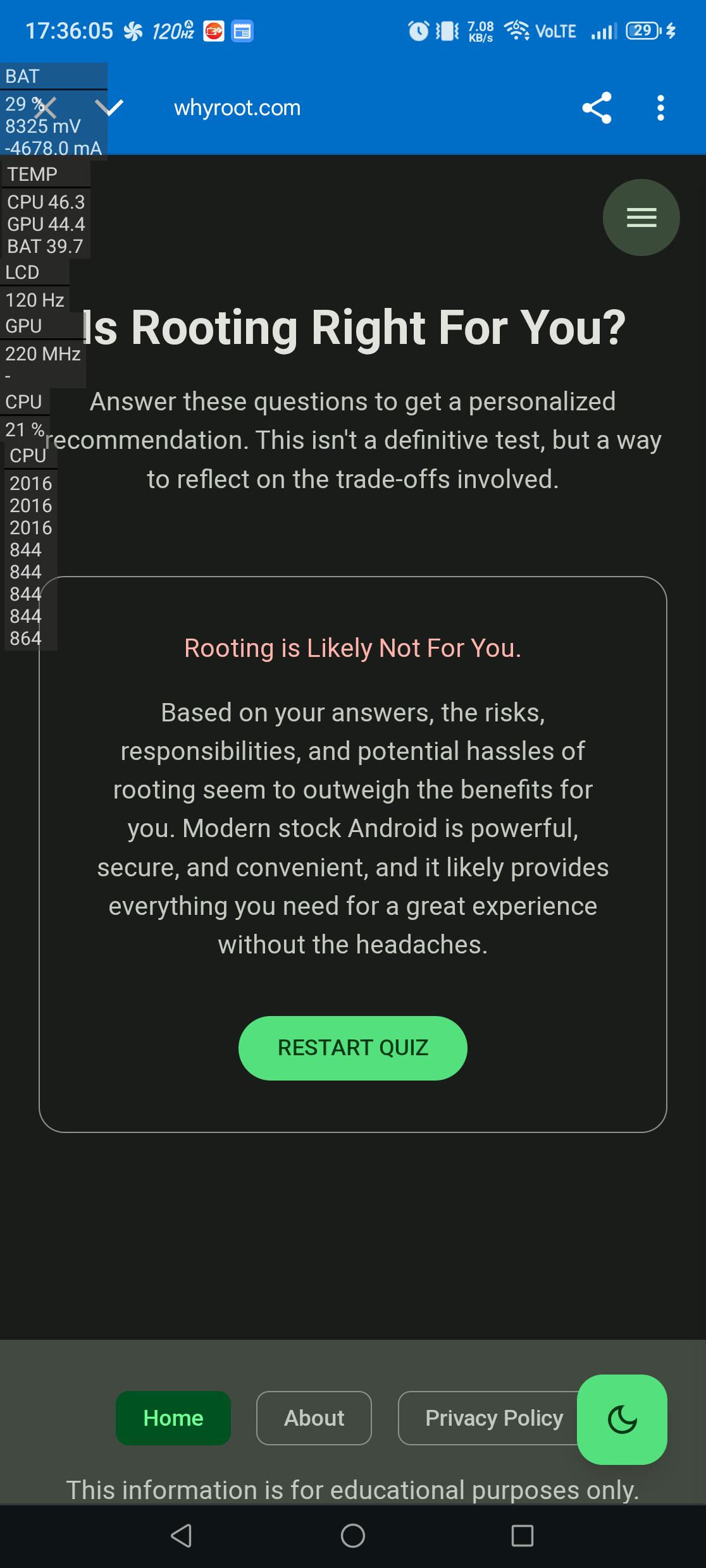The width and height of the screenshot is (706, 1568).
Task: Toggle the dark mode moon button
Action: (x=622, y=1419)
